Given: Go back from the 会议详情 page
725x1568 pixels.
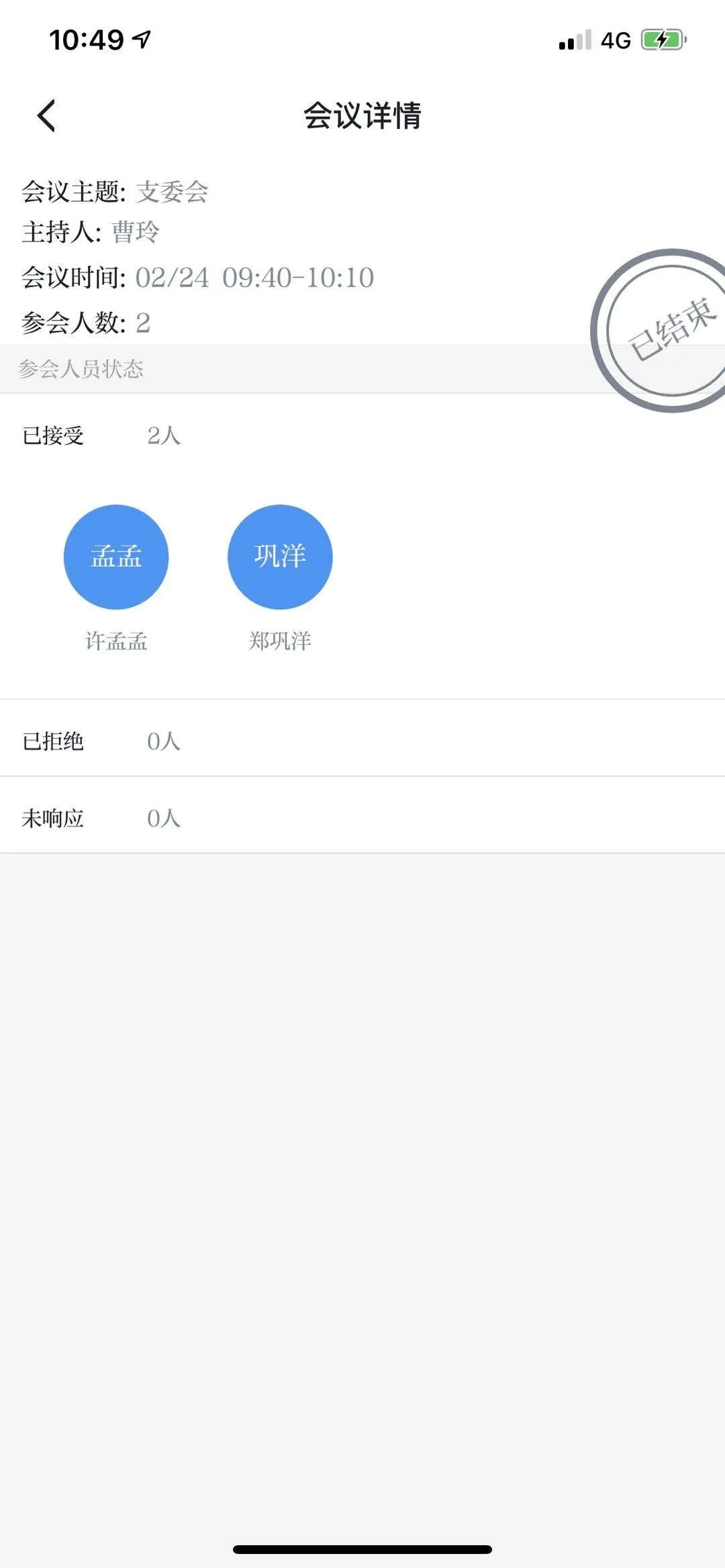Looking at the screenshot, I should point(46,115).
